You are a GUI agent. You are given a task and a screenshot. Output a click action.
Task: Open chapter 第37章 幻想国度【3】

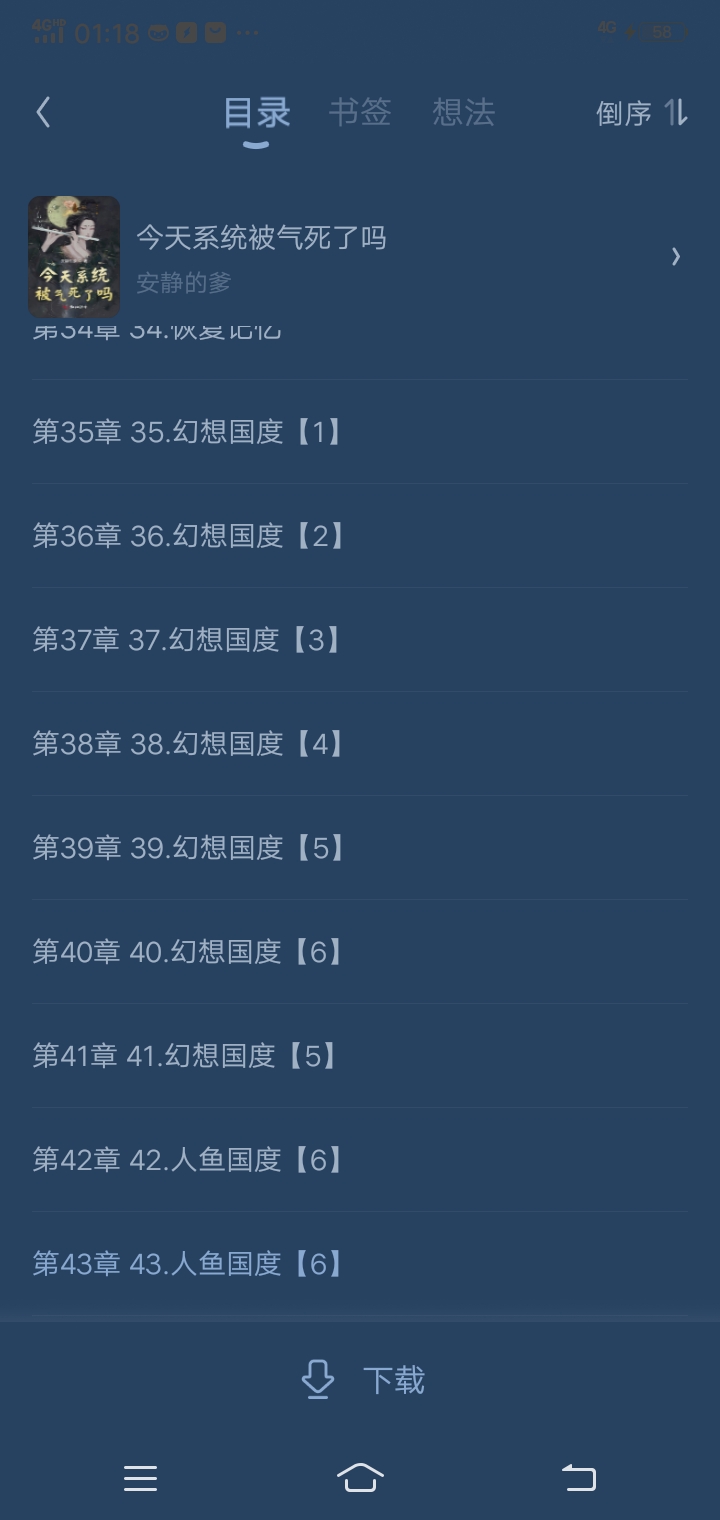pos(360,640)
